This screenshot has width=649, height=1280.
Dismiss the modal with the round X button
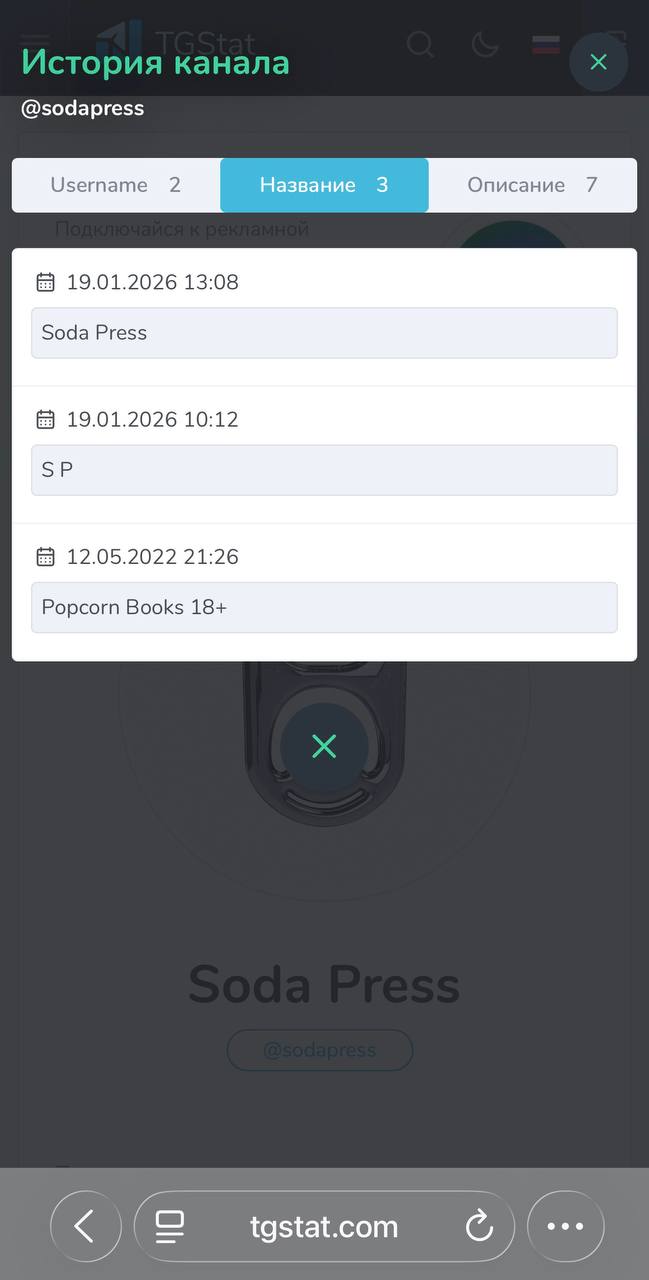(324, 746)
